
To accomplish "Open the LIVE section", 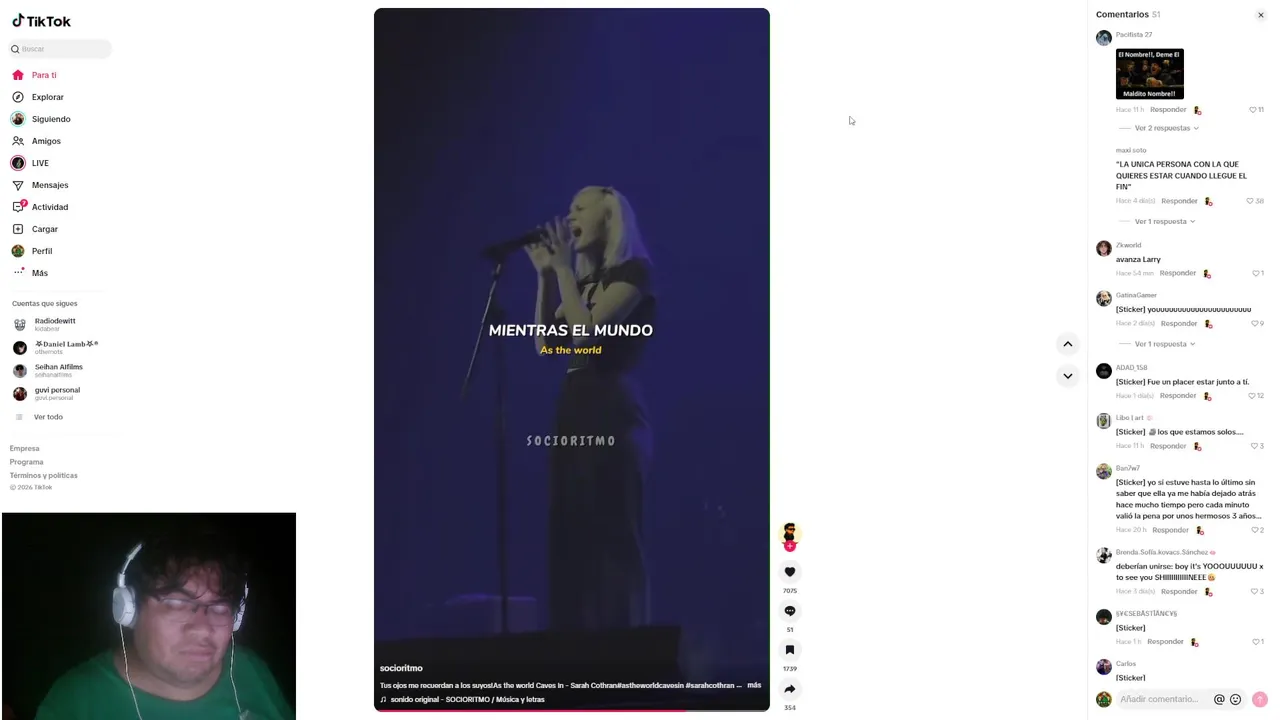I will 39,163.
